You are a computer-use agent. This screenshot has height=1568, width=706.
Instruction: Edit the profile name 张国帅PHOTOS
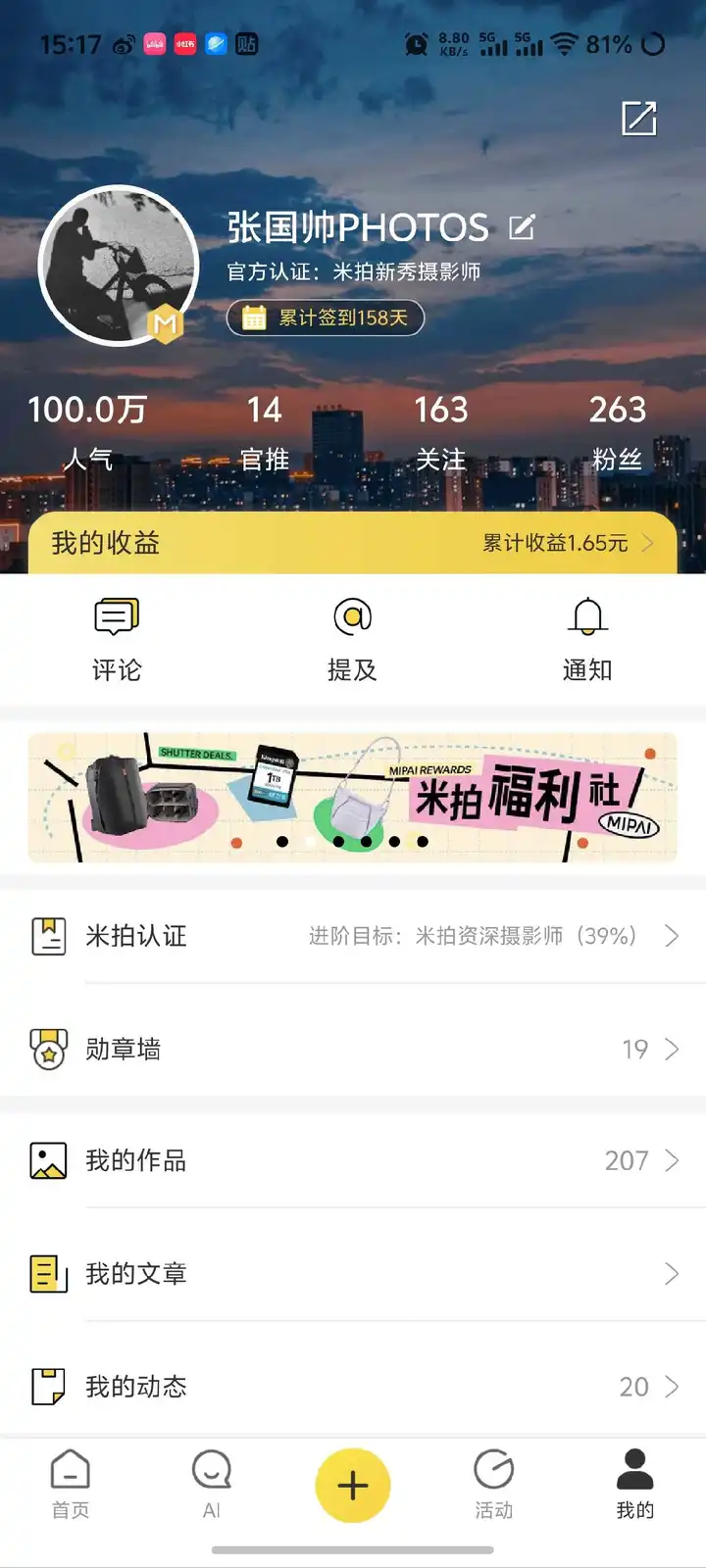(x=522, y=227)
